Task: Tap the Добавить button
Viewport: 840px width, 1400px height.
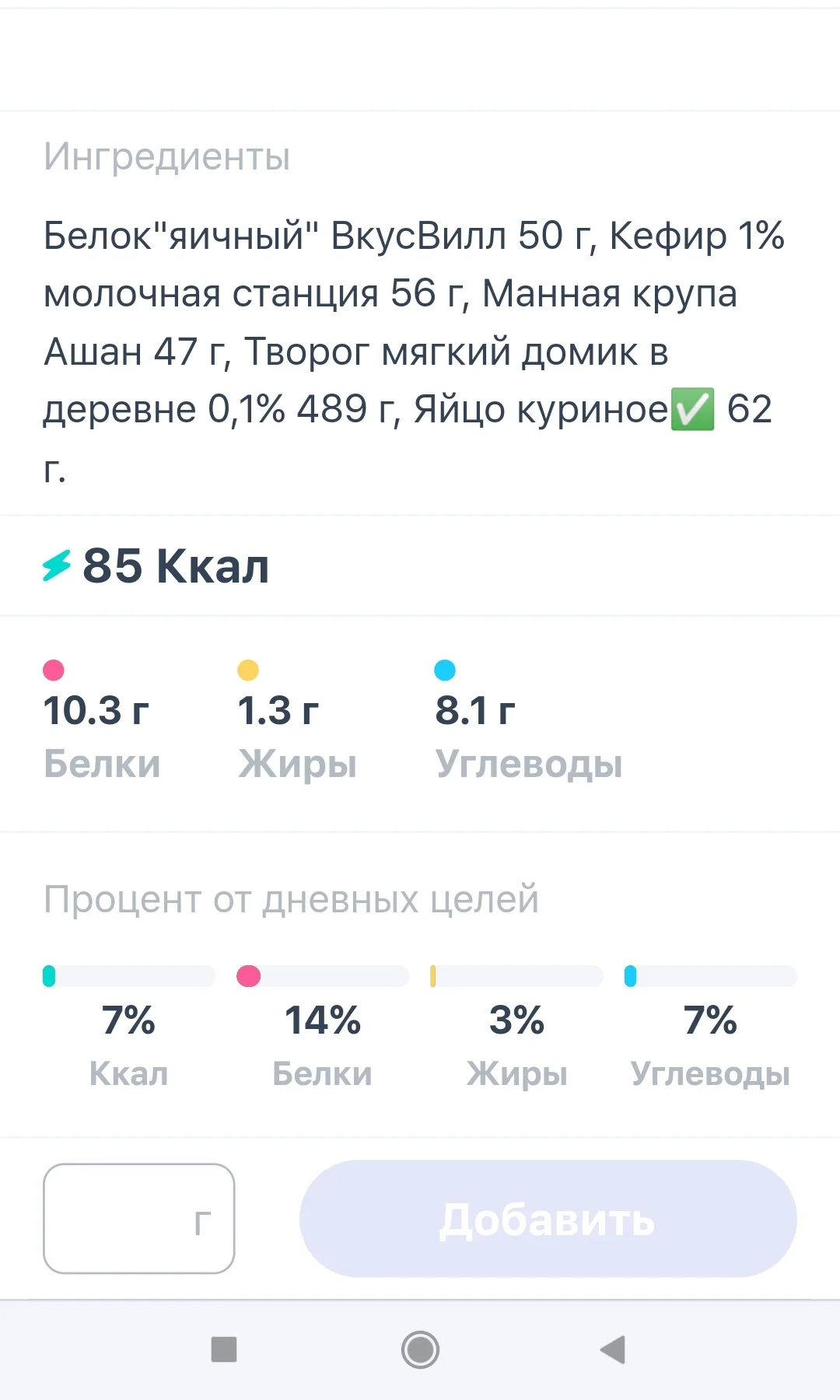Action: [x=548, y=1218]
